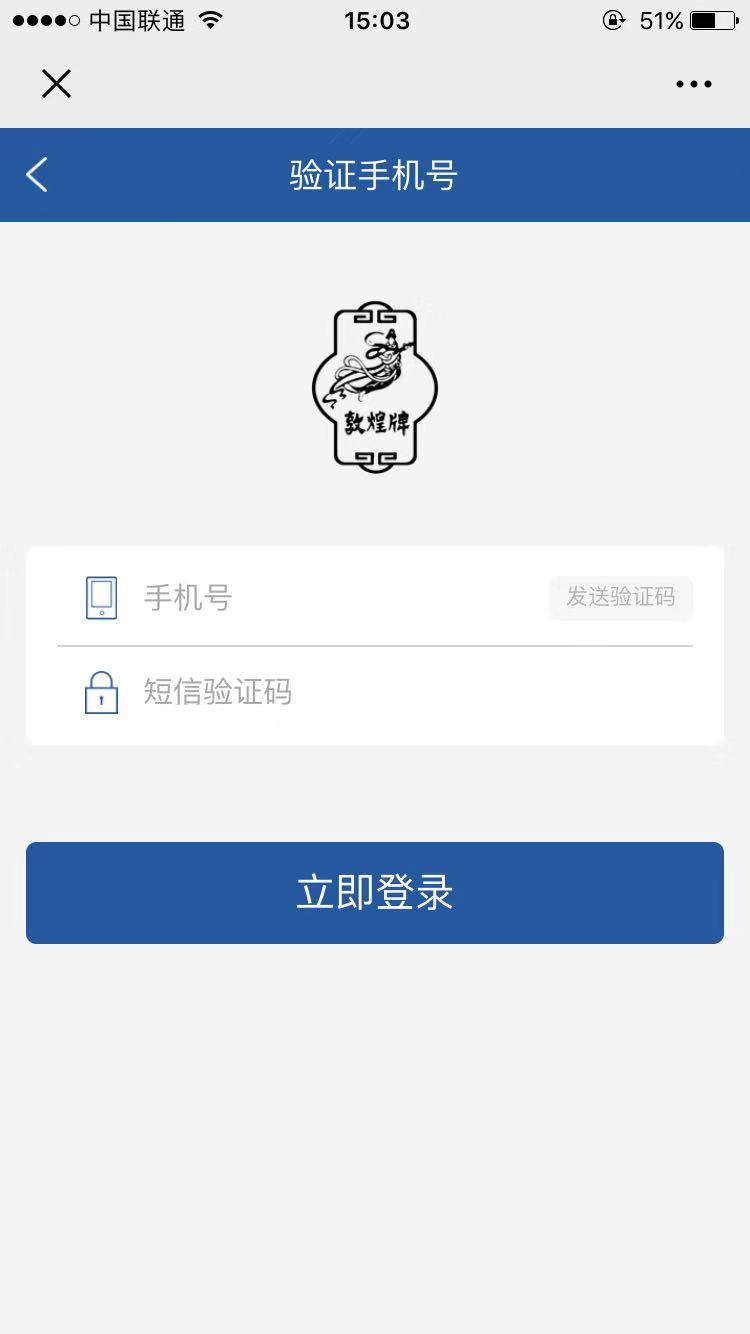Open the three-dot overflow menu
750x1334 pixels.
coord(693,85)
